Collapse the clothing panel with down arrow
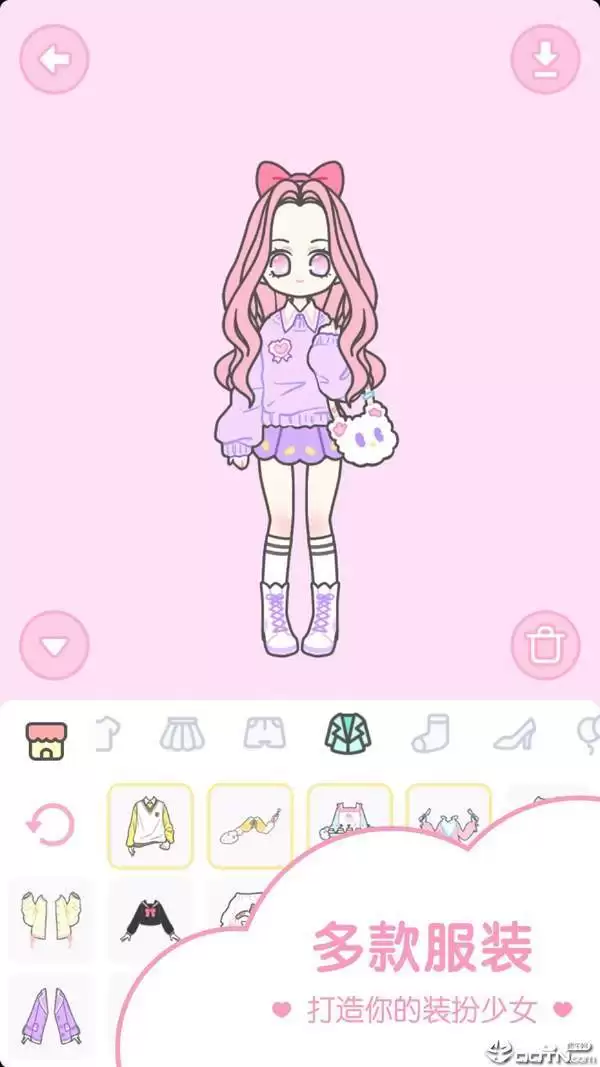 [x=54, y=645]
